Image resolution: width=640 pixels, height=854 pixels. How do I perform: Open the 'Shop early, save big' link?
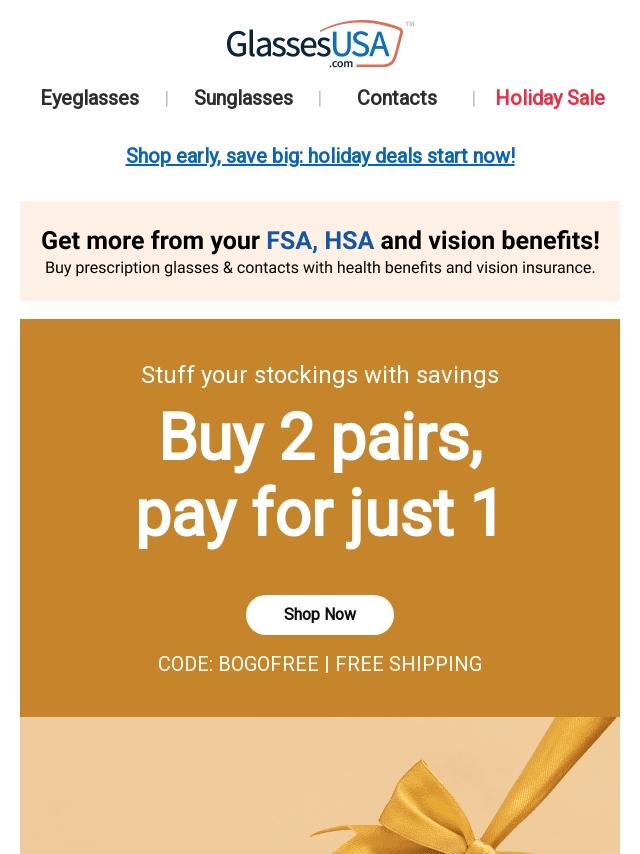click(x=320, y=156)
